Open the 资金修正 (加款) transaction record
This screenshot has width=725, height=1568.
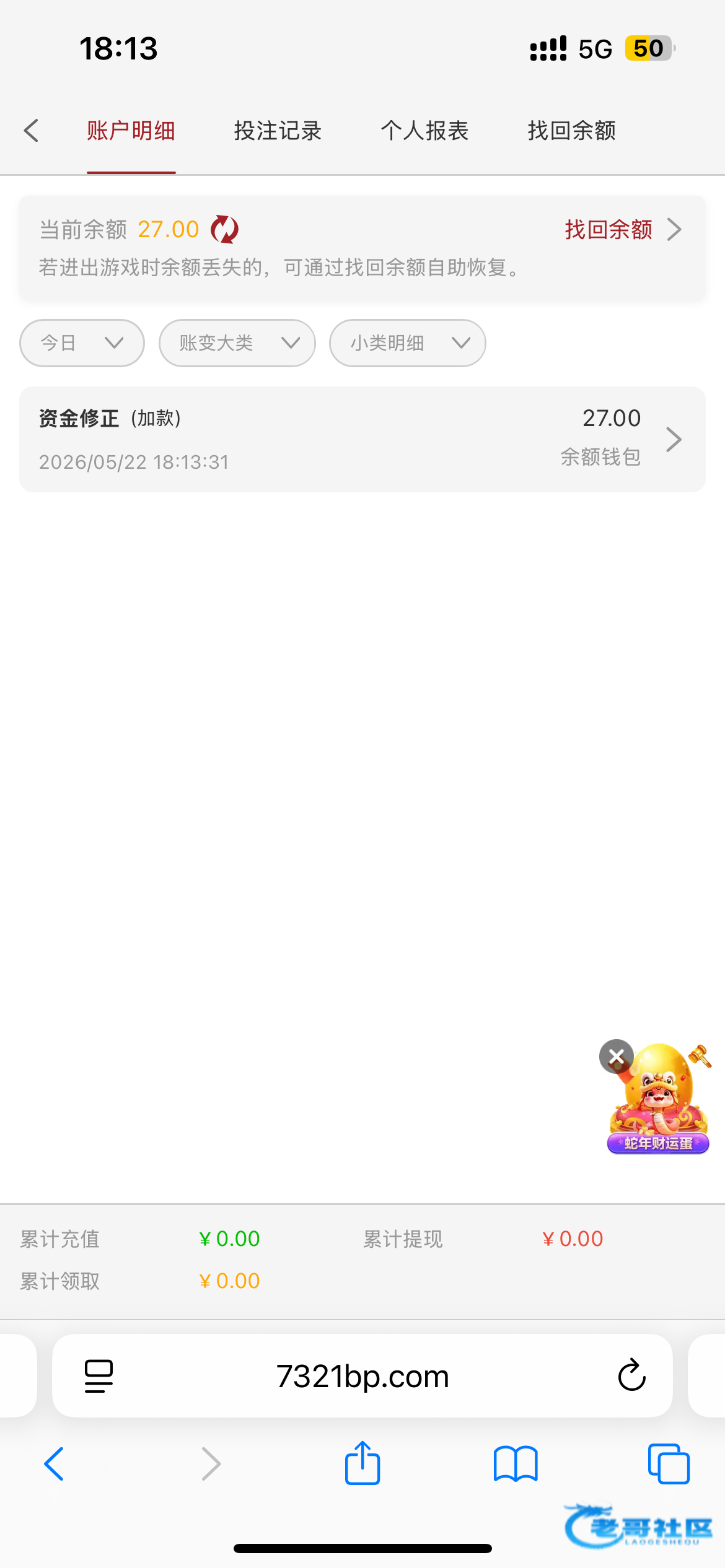362,440
